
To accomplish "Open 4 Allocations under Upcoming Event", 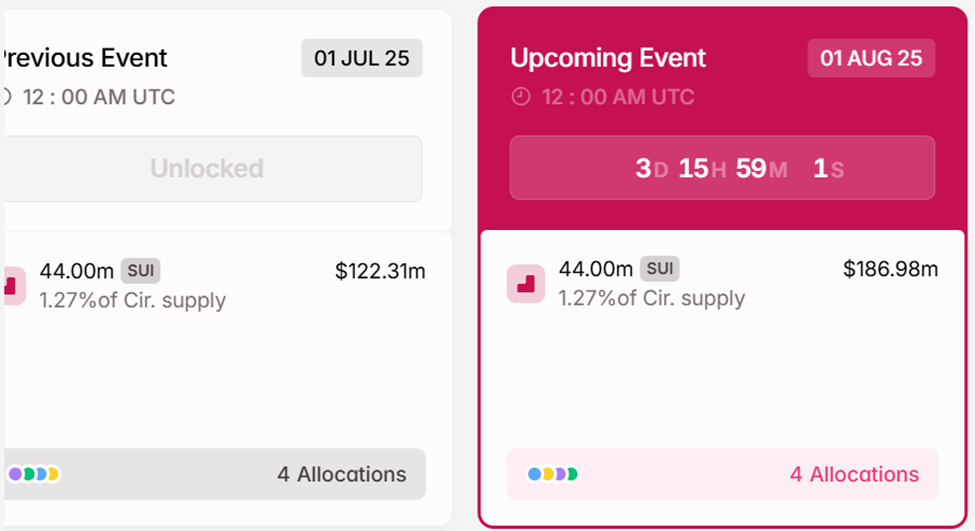I will coord(853,474).
